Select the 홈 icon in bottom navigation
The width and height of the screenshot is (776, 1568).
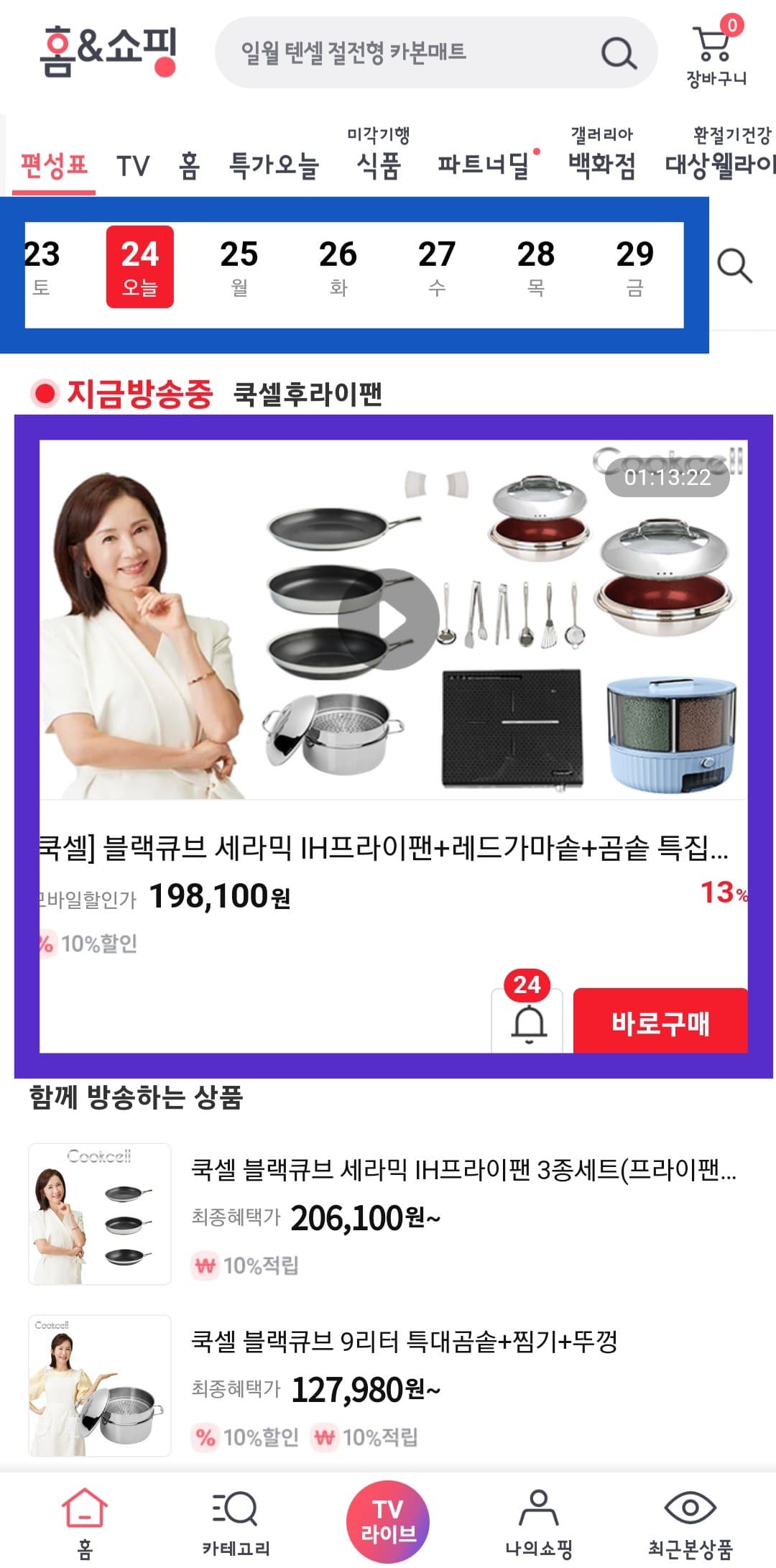[x=81, y=1513]
